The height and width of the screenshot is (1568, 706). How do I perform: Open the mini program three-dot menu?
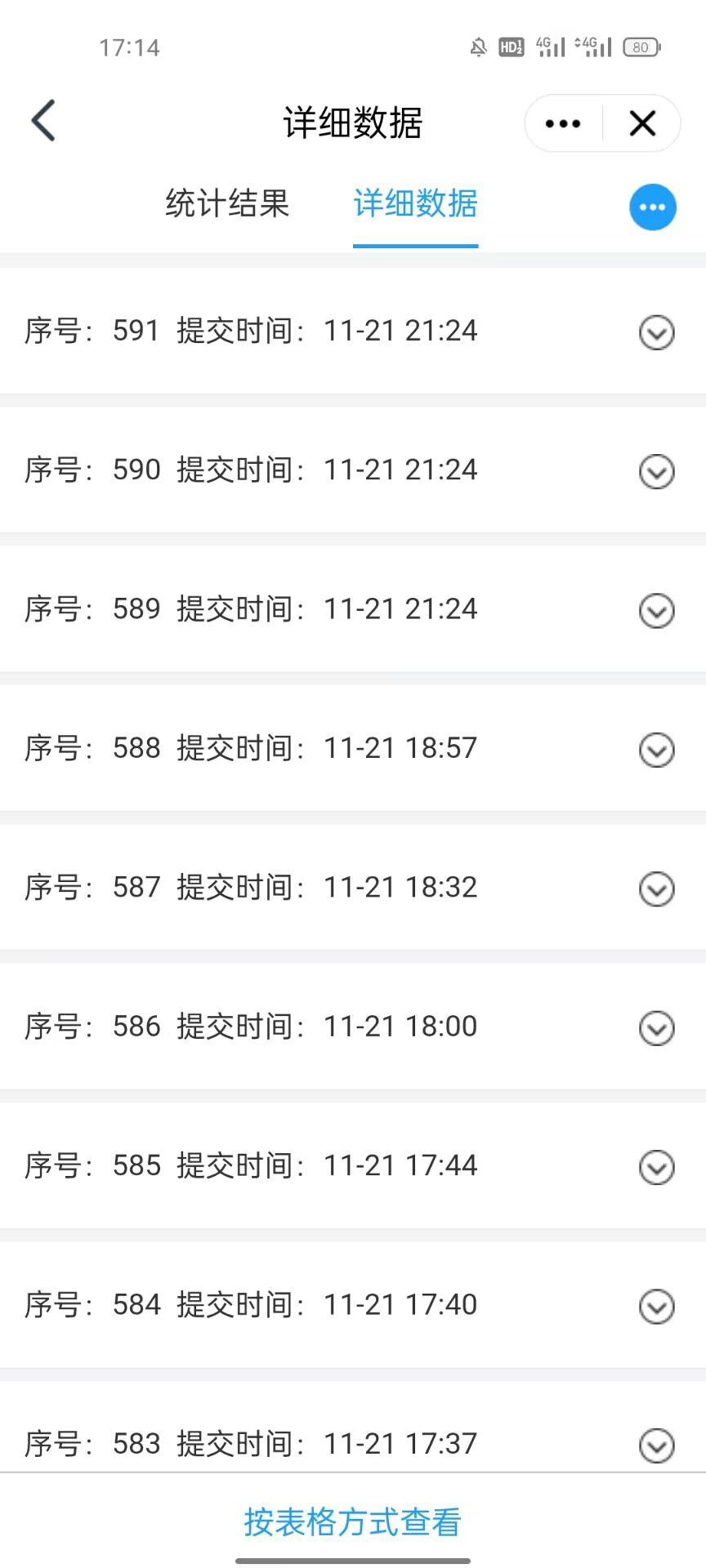pos(563,124)
